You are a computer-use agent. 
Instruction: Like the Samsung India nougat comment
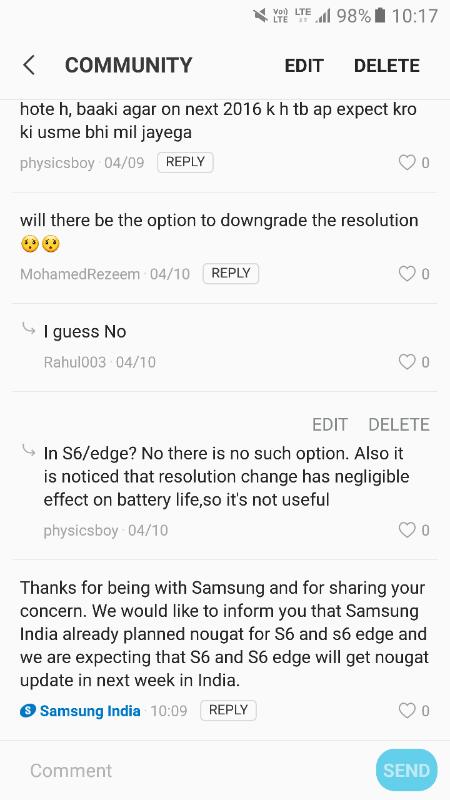407,711
